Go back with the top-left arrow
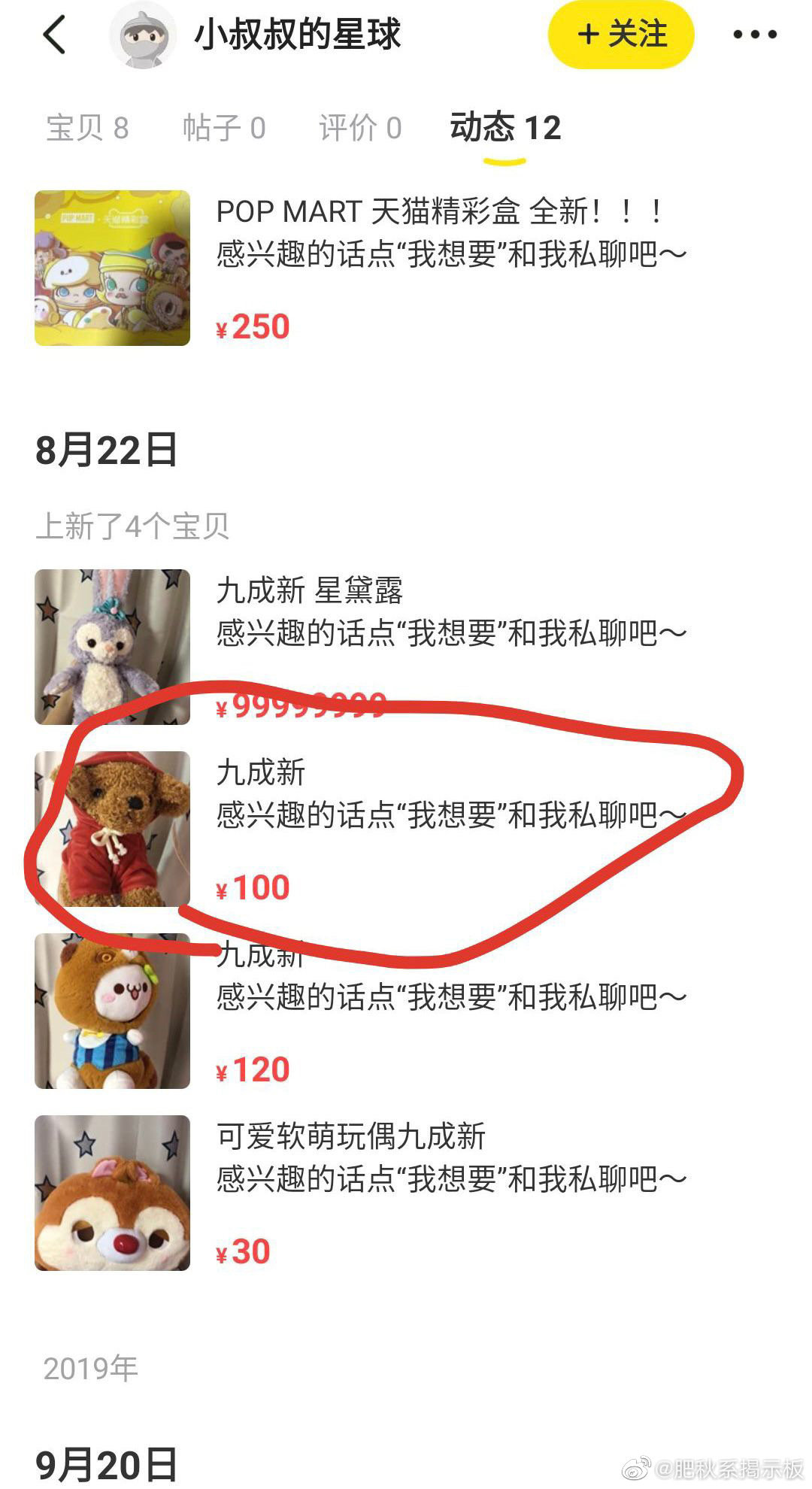Screen dimensions: 812x1489 click(x=54, y=35)
